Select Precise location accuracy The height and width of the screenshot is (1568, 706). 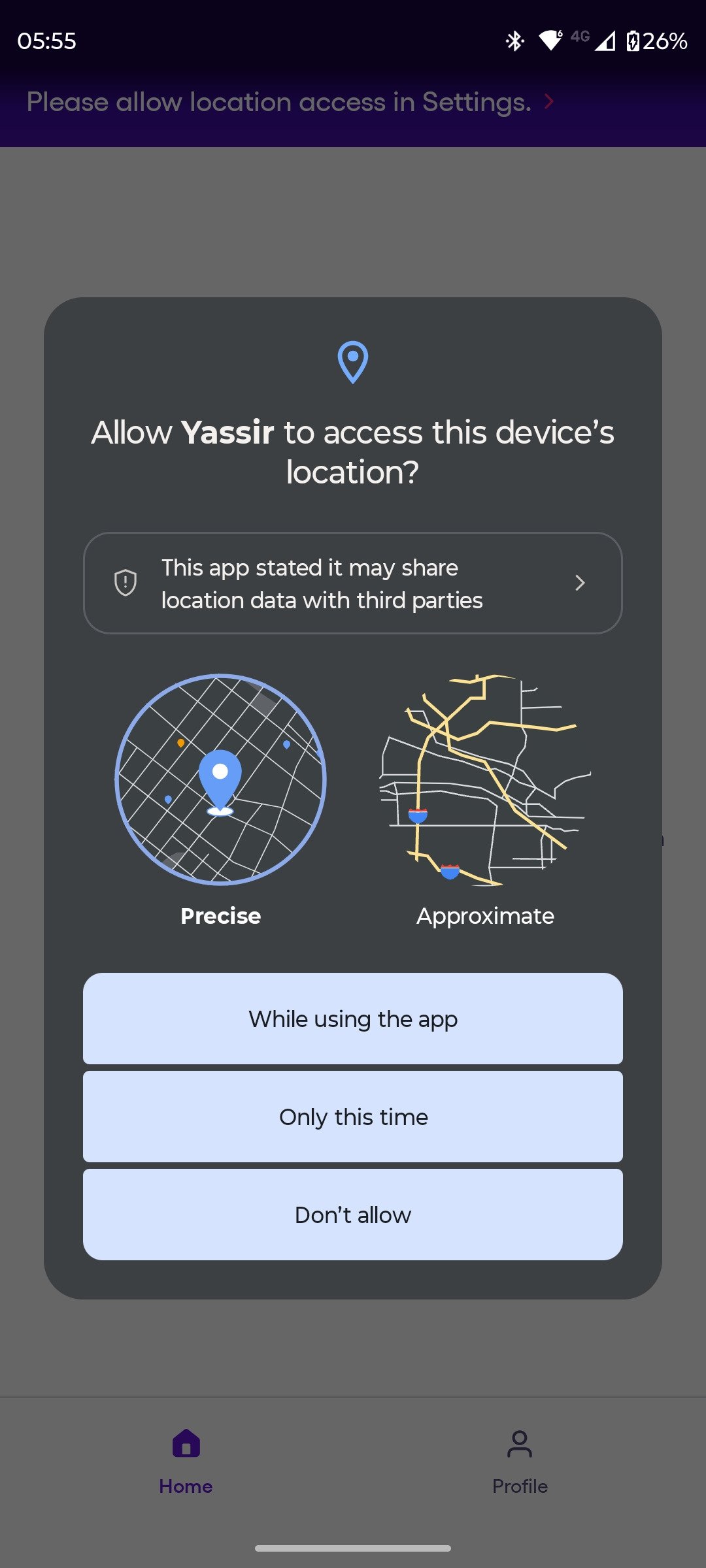pyautogui.click(x=221, y=800)
